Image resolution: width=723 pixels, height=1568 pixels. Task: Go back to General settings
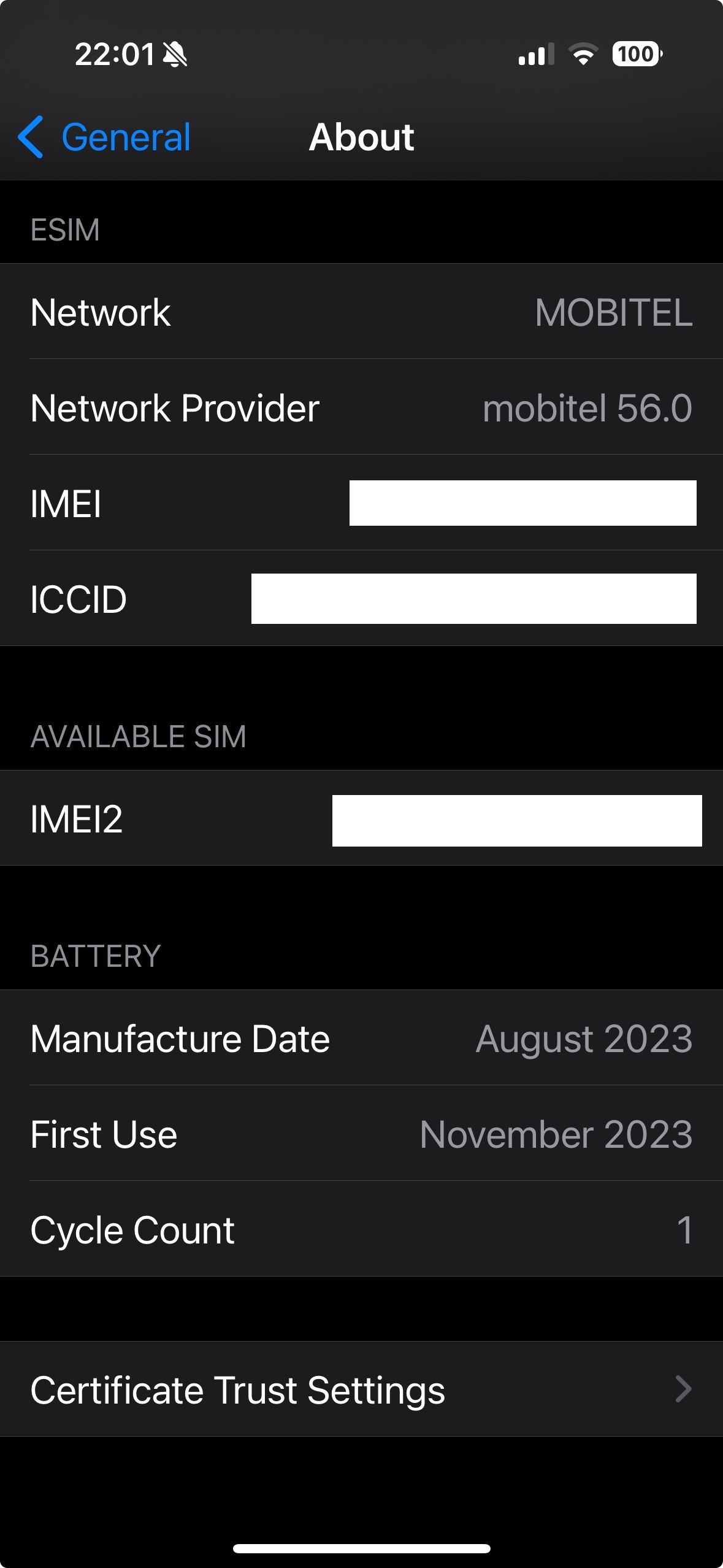click(104, 137)
